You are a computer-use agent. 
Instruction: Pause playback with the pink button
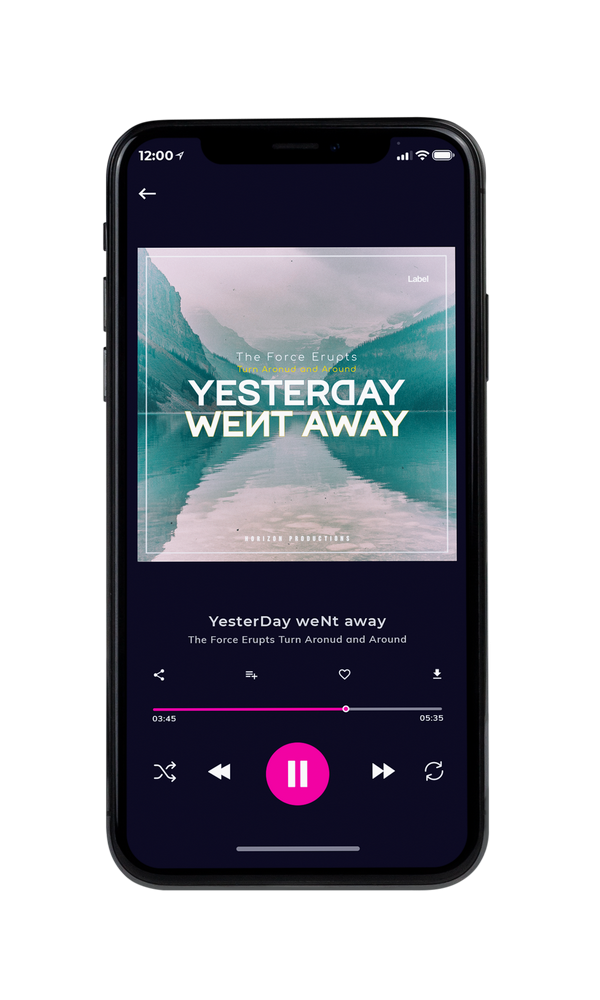click(297, 774)
